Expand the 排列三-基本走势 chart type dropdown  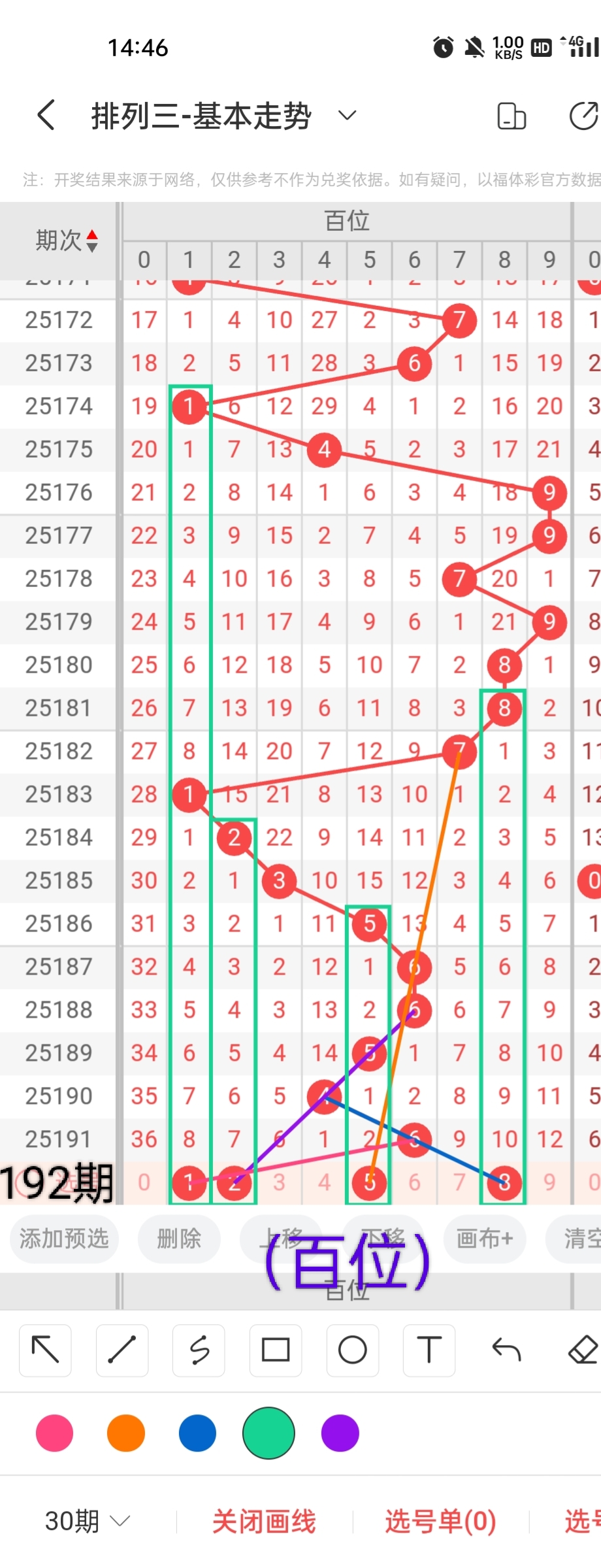click(347, 116)
